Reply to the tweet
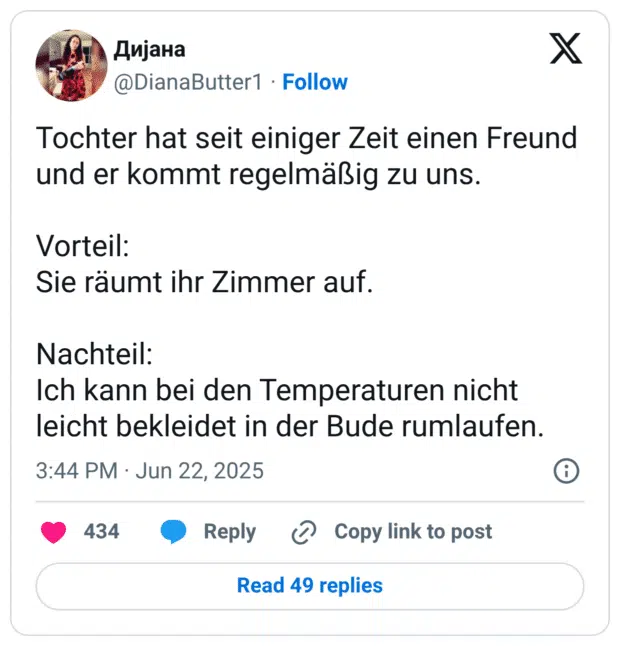 click(x=208, y=532)
